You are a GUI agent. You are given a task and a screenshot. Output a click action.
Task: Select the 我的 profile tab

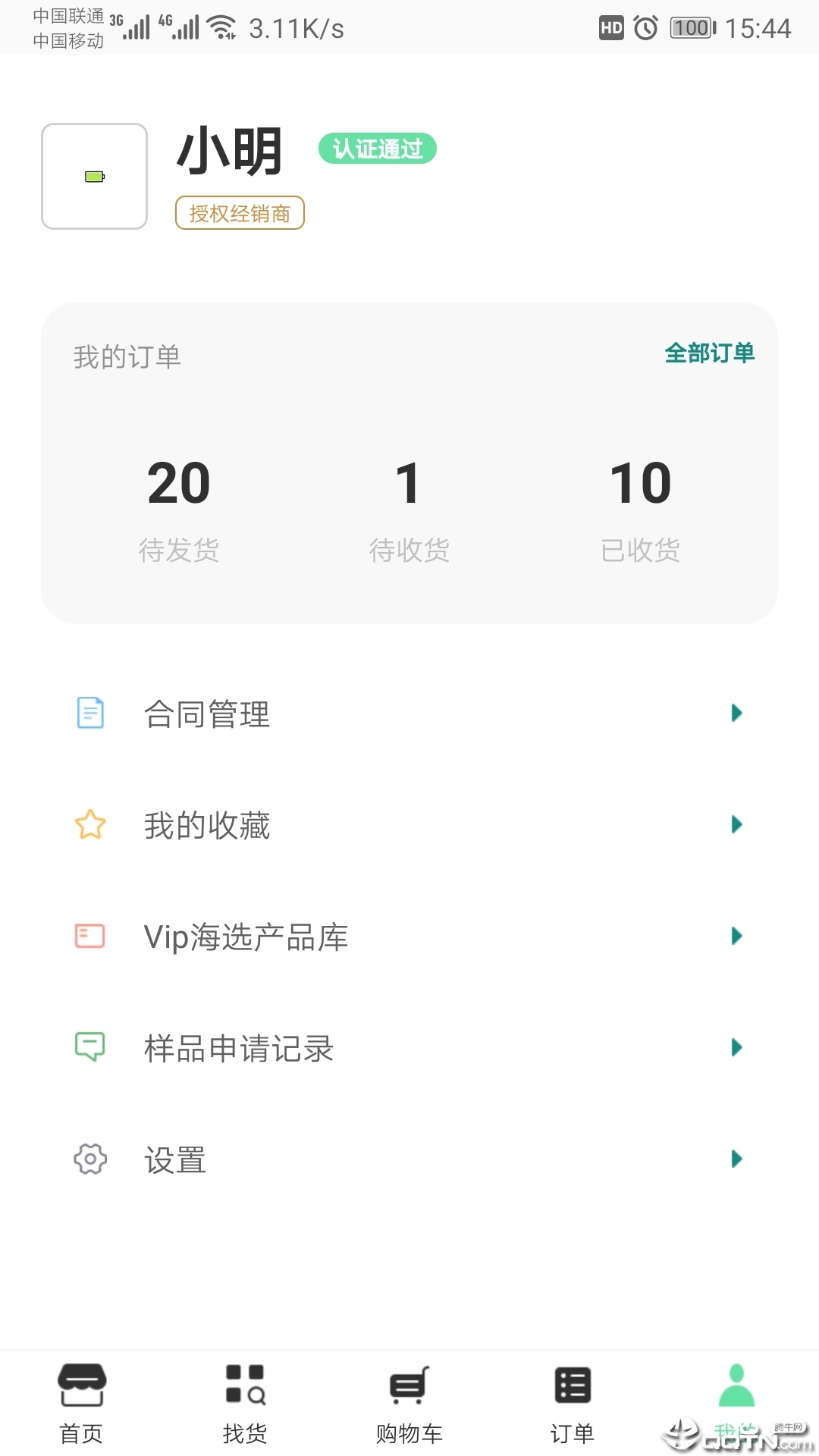[736, 1403]
